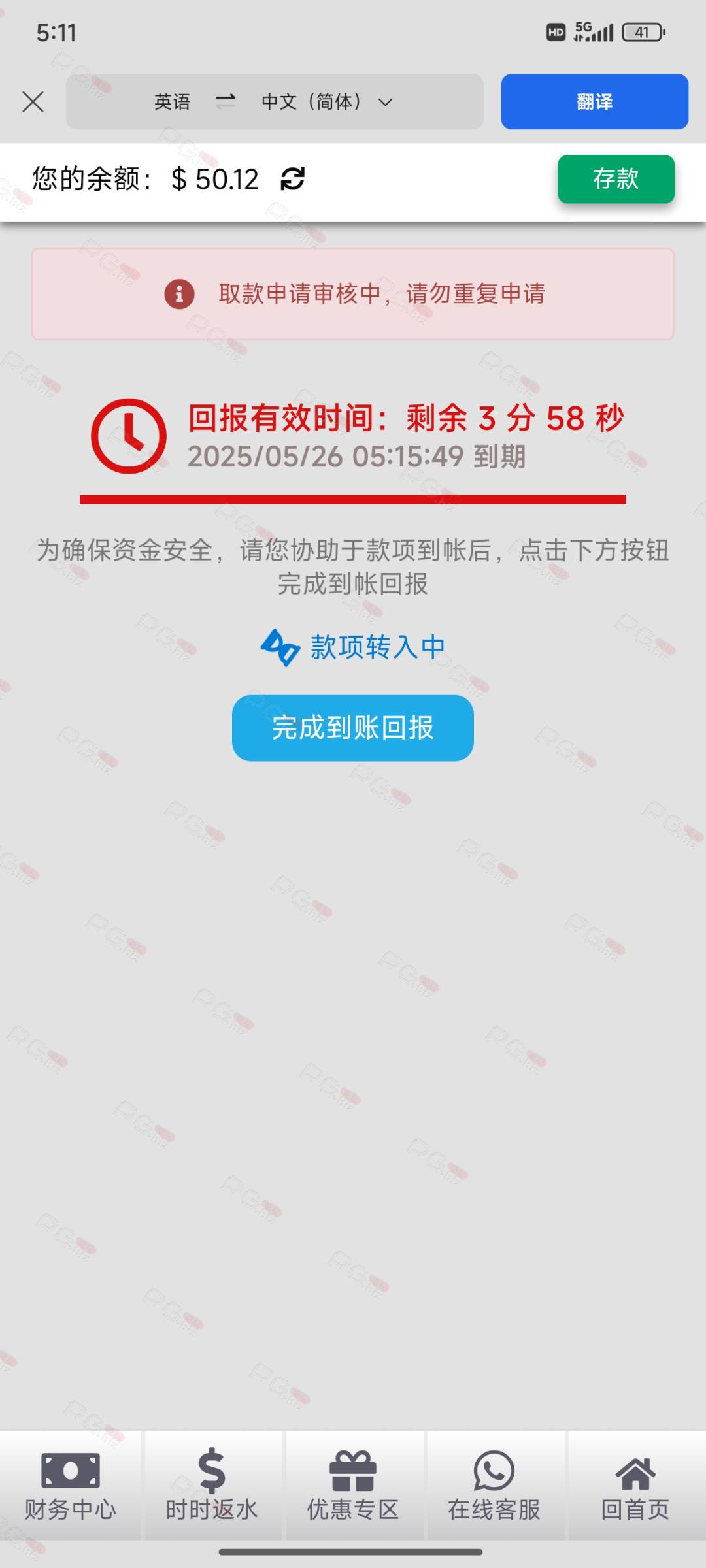This screenshot has width=706, height=1568.
Task: Tap the blue 翻译 button
Action: (x=594, y=101)
